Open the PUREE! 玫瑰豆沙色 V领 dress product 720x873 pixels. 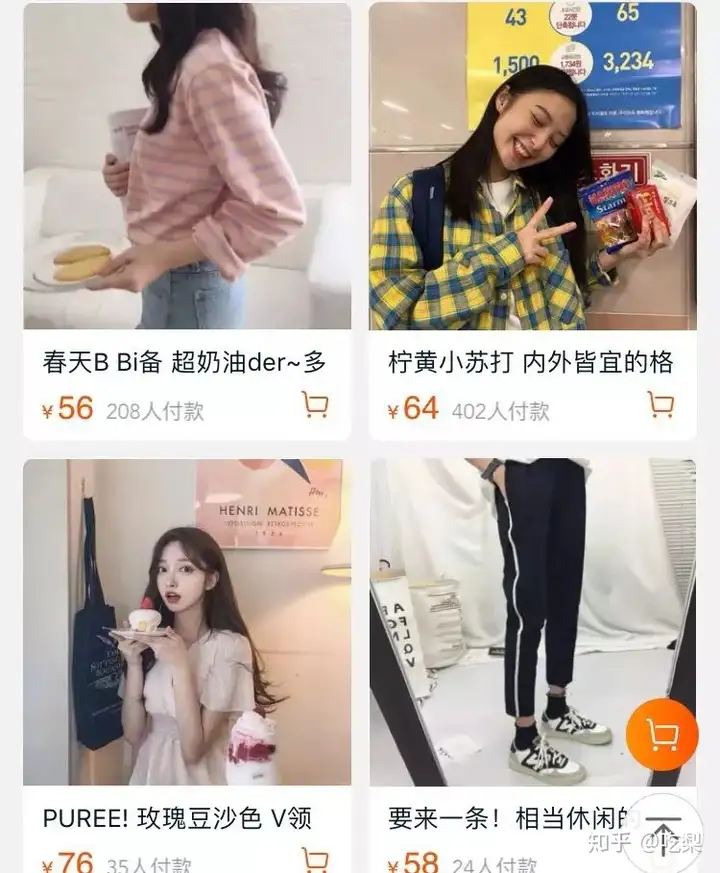coord(187,622)
